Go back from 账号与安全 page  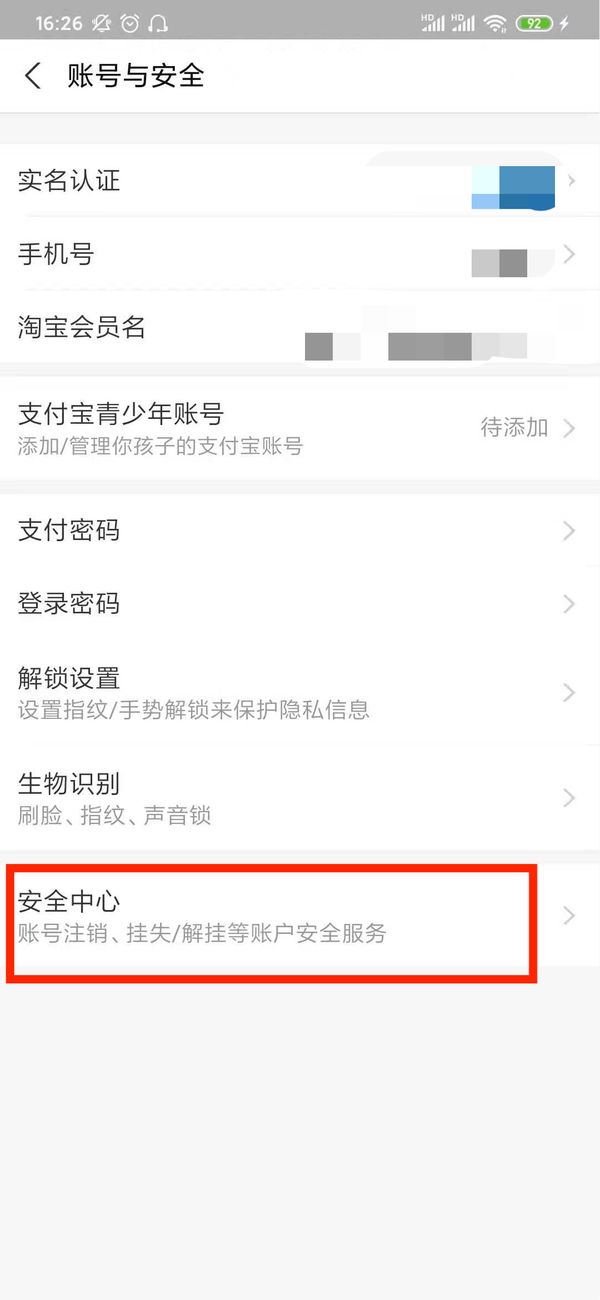click(x=34, y=76)
